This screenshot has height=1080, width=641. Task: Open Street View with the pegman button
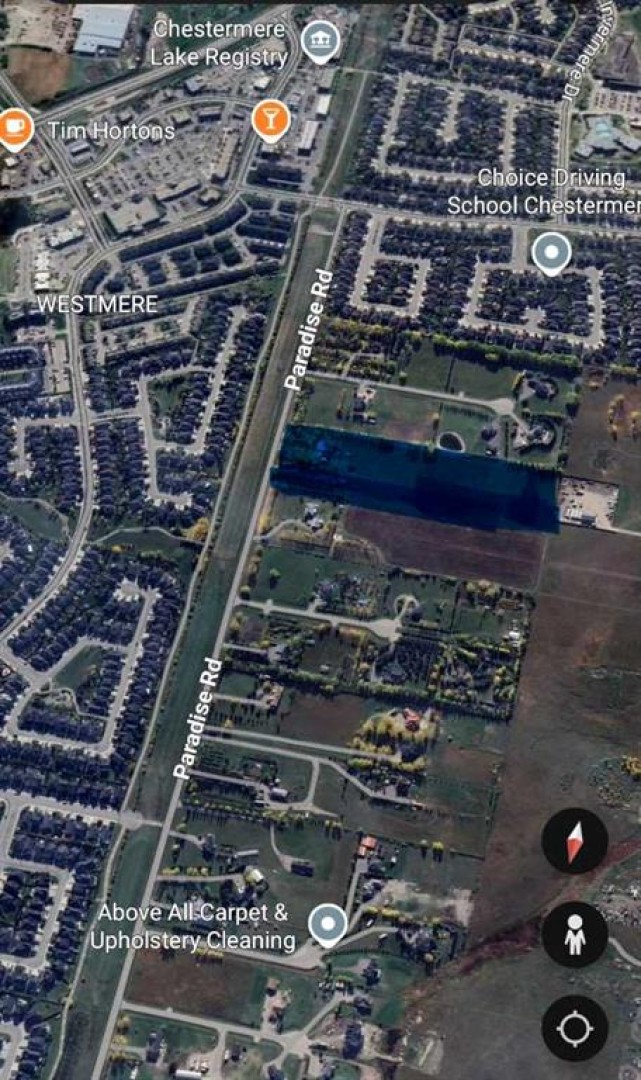pyautogui.click(x=574, y=935)
